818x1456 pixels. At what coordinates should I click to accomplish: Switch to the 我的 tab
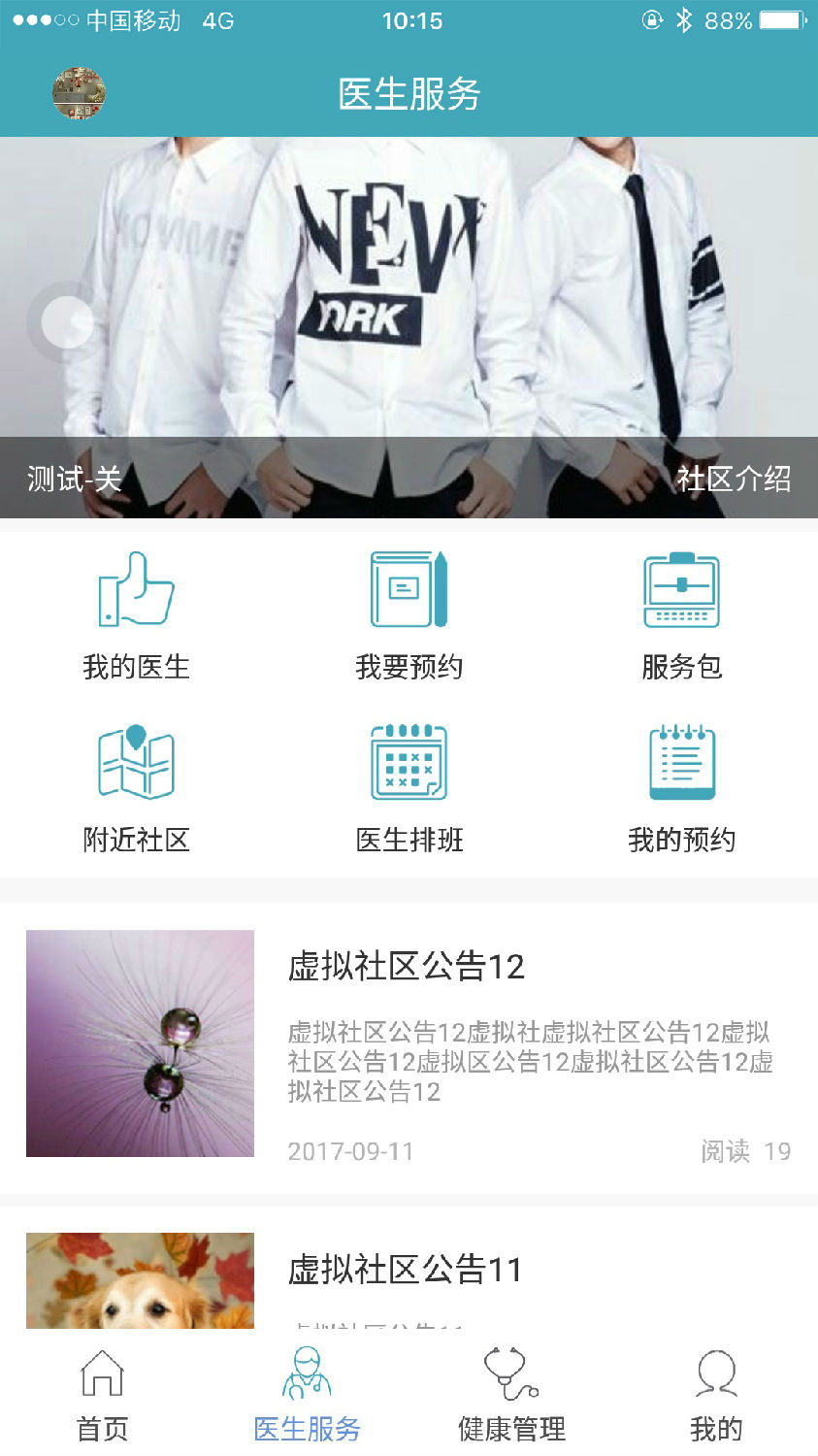click(716, 1395)
